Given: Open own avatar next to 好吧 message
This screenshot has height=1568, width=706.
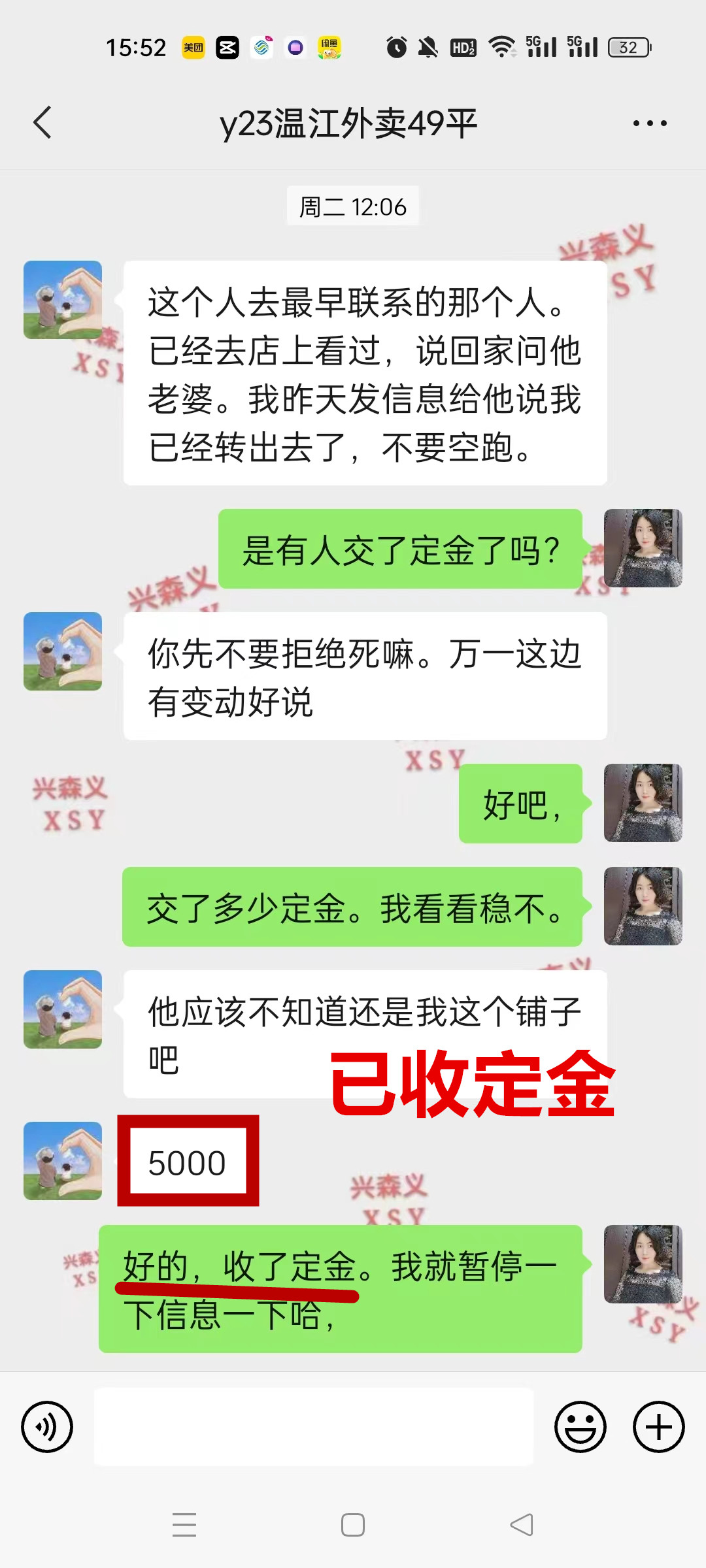Looking at the screenshot, I should coord(643,803).
